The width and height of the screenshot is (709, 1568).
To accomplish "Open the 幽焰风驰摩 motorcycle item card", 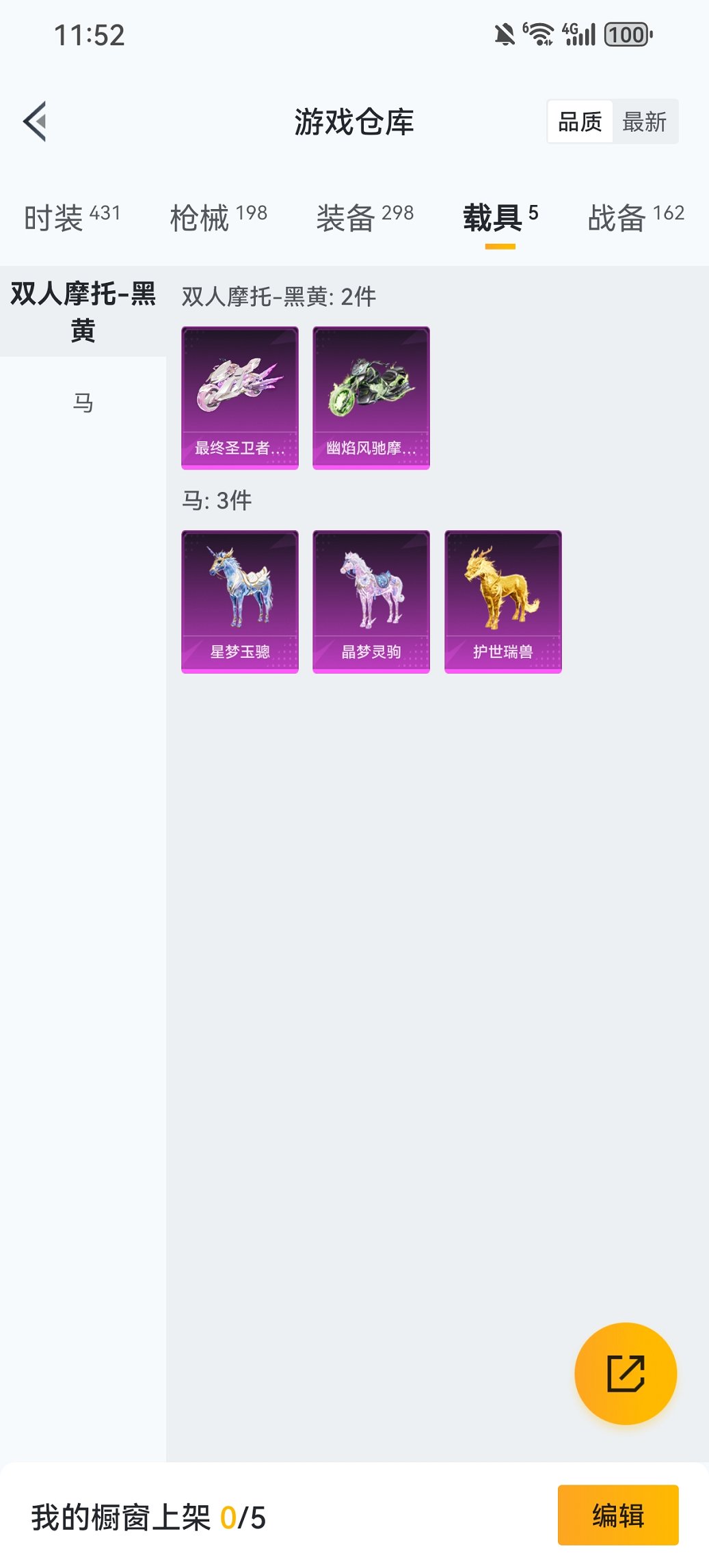I will tap(371, 398).
